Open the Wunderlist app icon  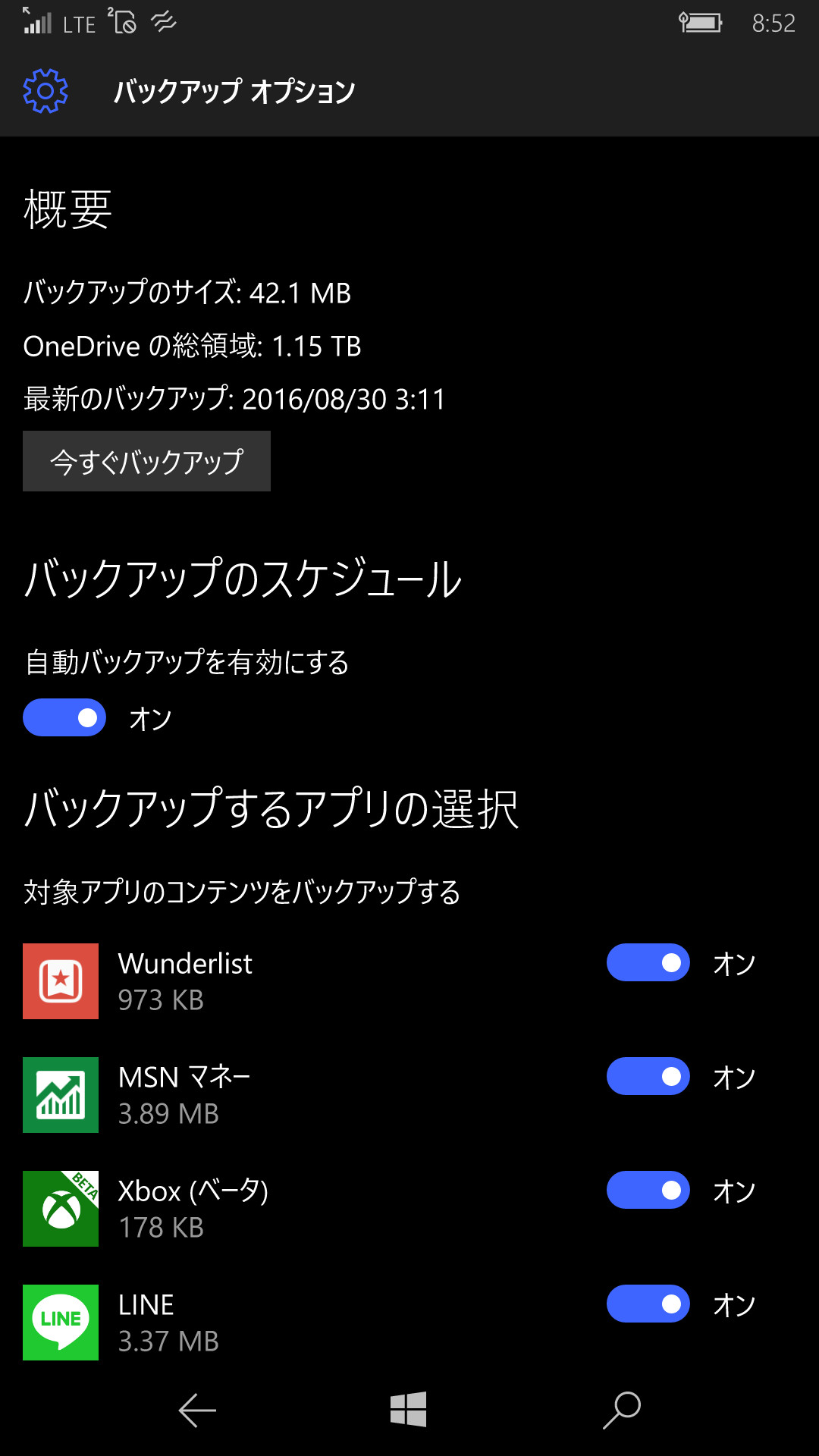(61, 981)
